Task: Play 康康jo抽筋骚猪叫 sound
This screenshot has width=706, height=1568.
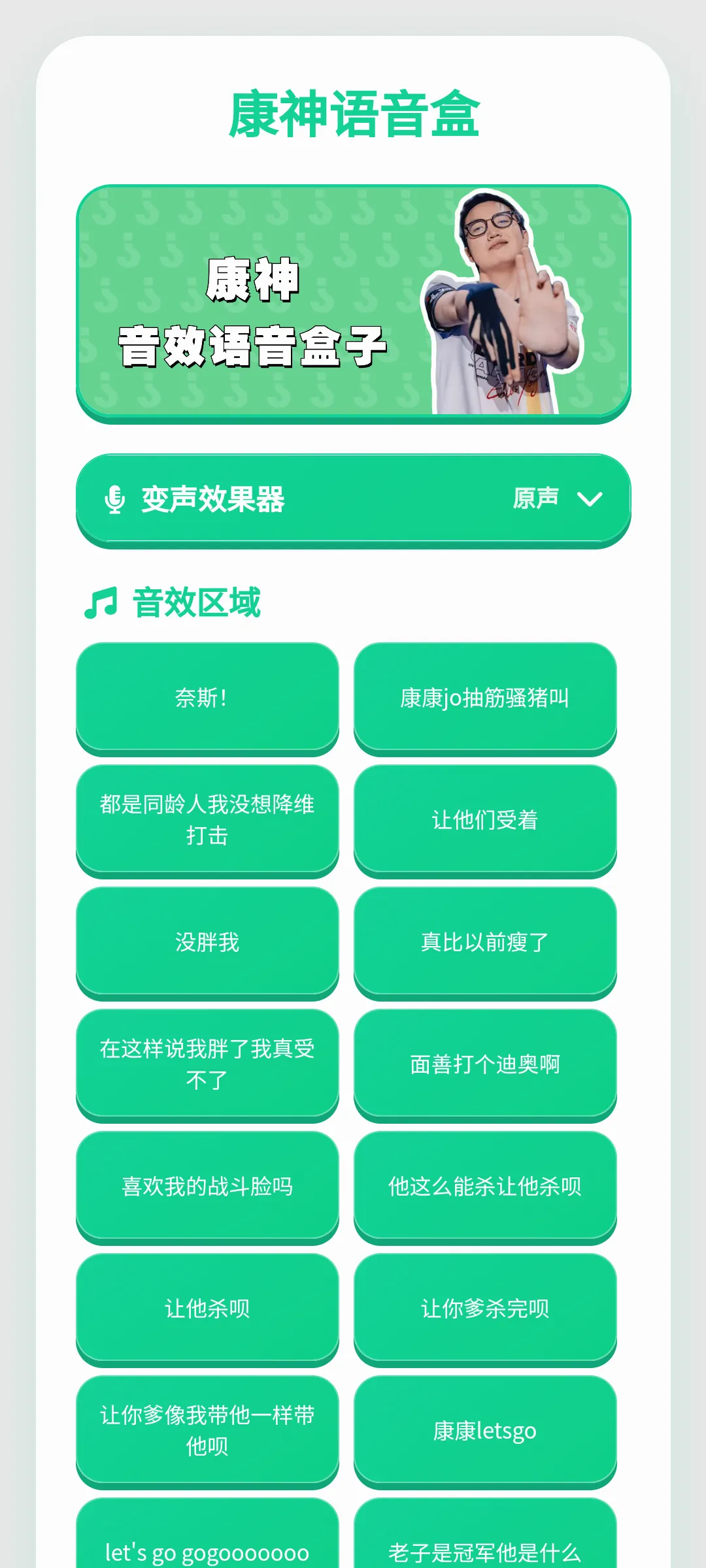Action: (x=485, y=698)
